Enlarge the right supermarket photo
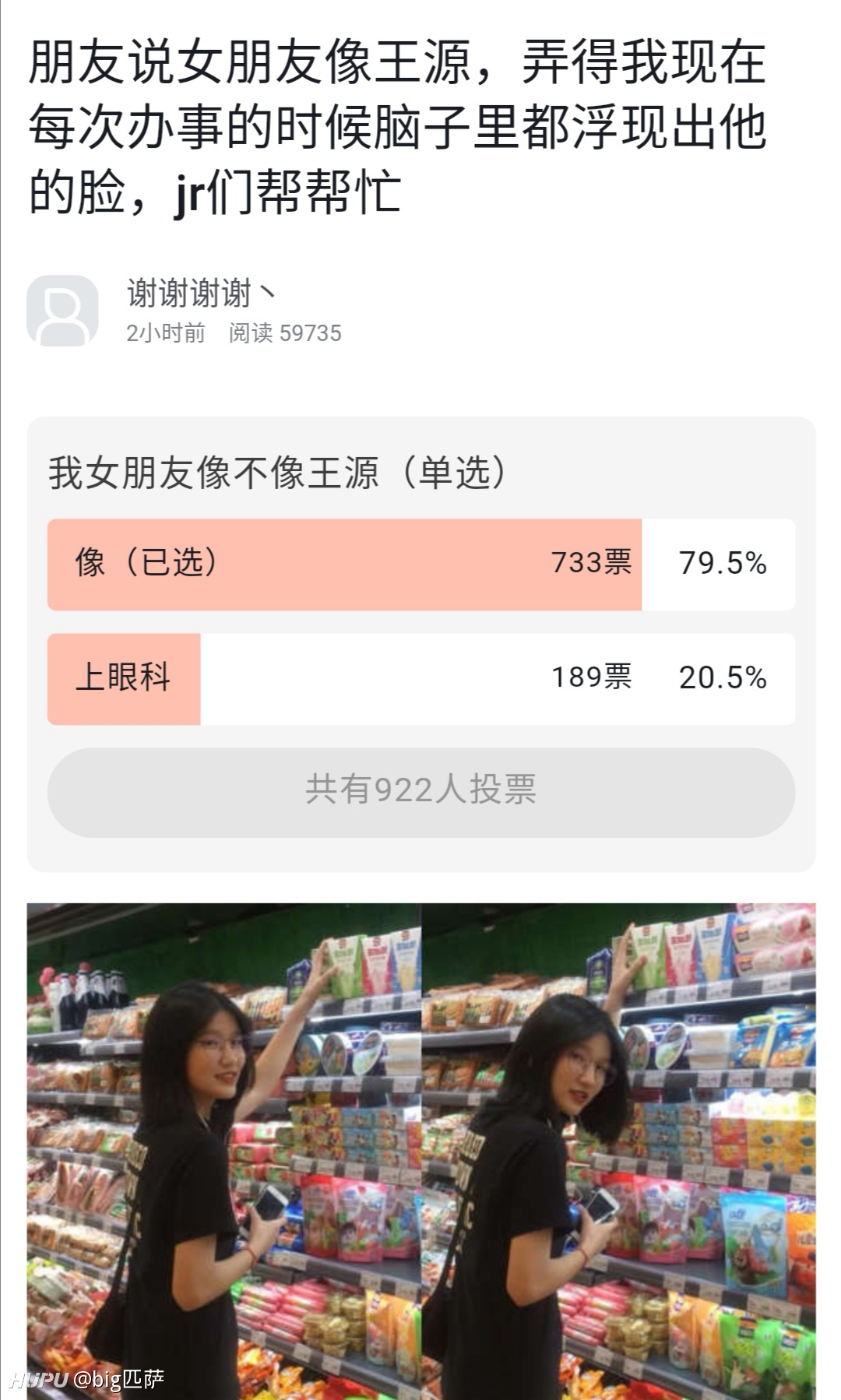The height and width of the screenshot is (1400, 841). coord(619,1150)
